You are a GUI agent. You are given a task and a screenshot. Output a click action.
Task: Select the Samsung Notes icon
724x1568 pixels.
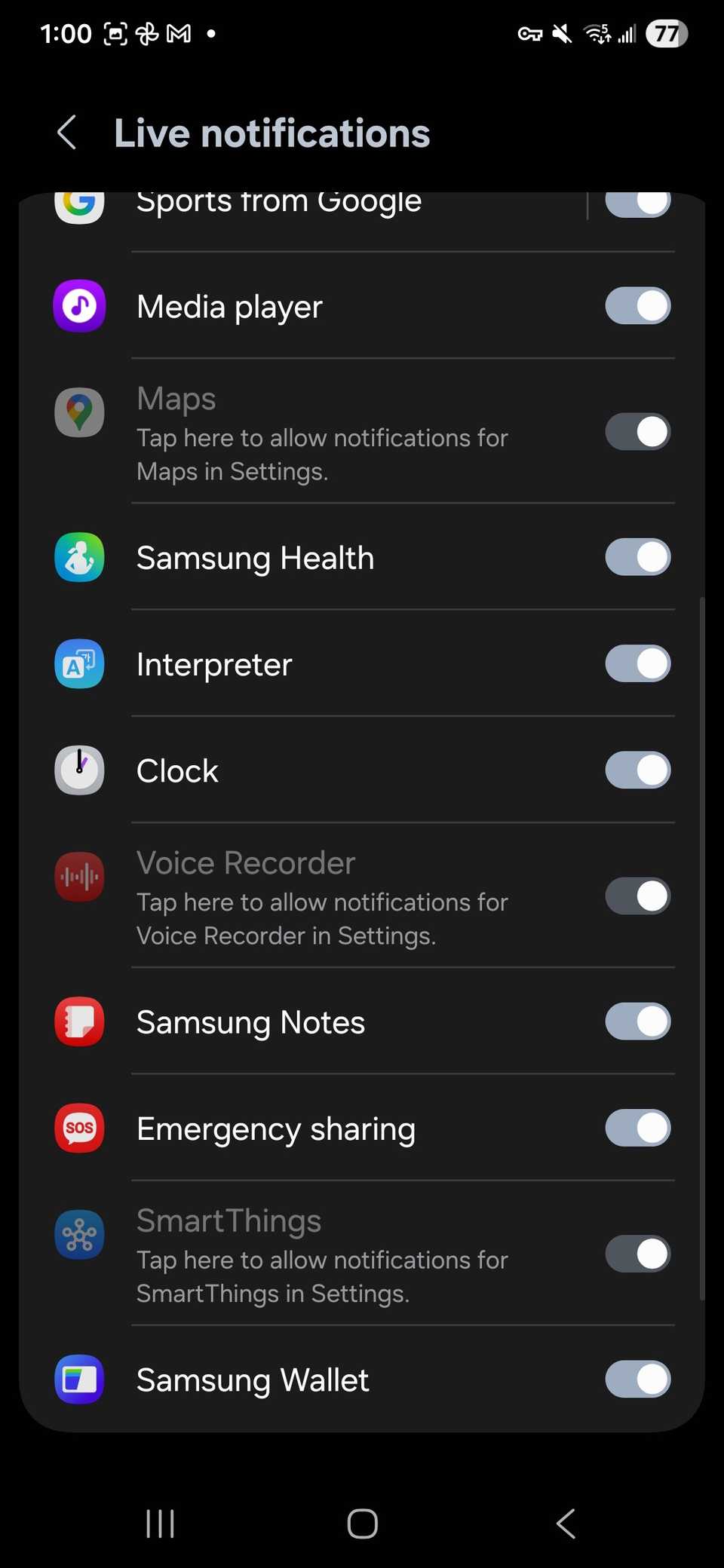click(79, 1021)
